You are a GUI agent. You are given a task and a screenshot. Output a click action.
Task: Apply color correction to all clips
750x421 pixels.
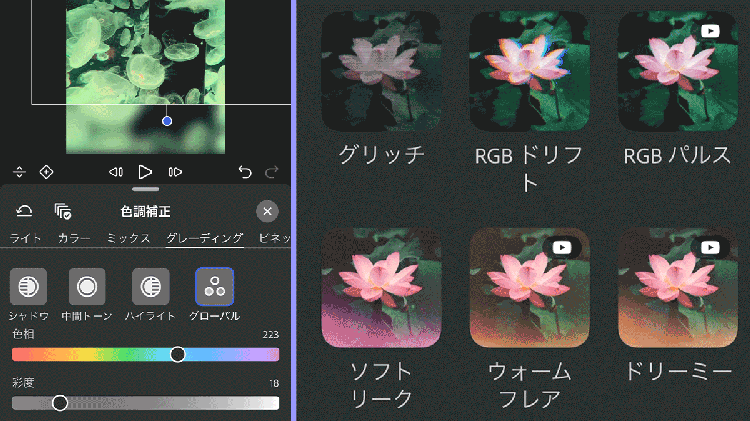(63, 211)
